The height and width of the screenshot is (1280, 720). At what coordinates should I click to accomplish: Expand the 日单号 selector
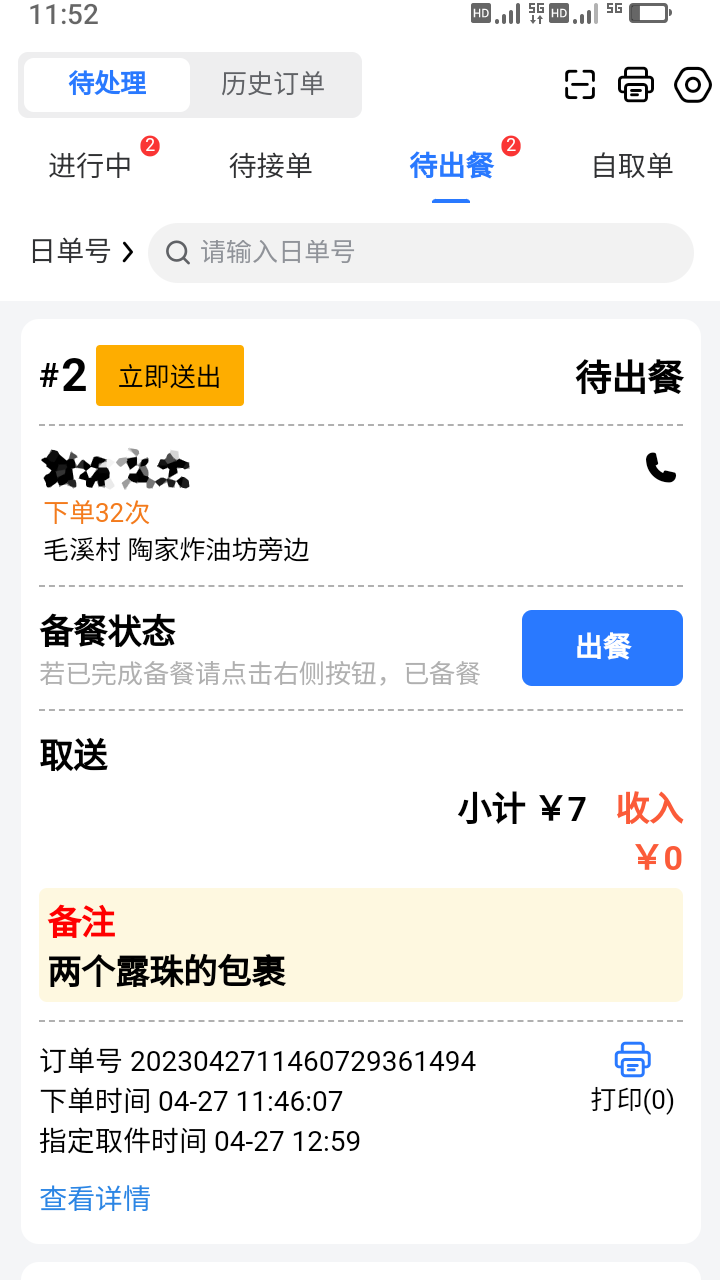(x=82, y=252)
